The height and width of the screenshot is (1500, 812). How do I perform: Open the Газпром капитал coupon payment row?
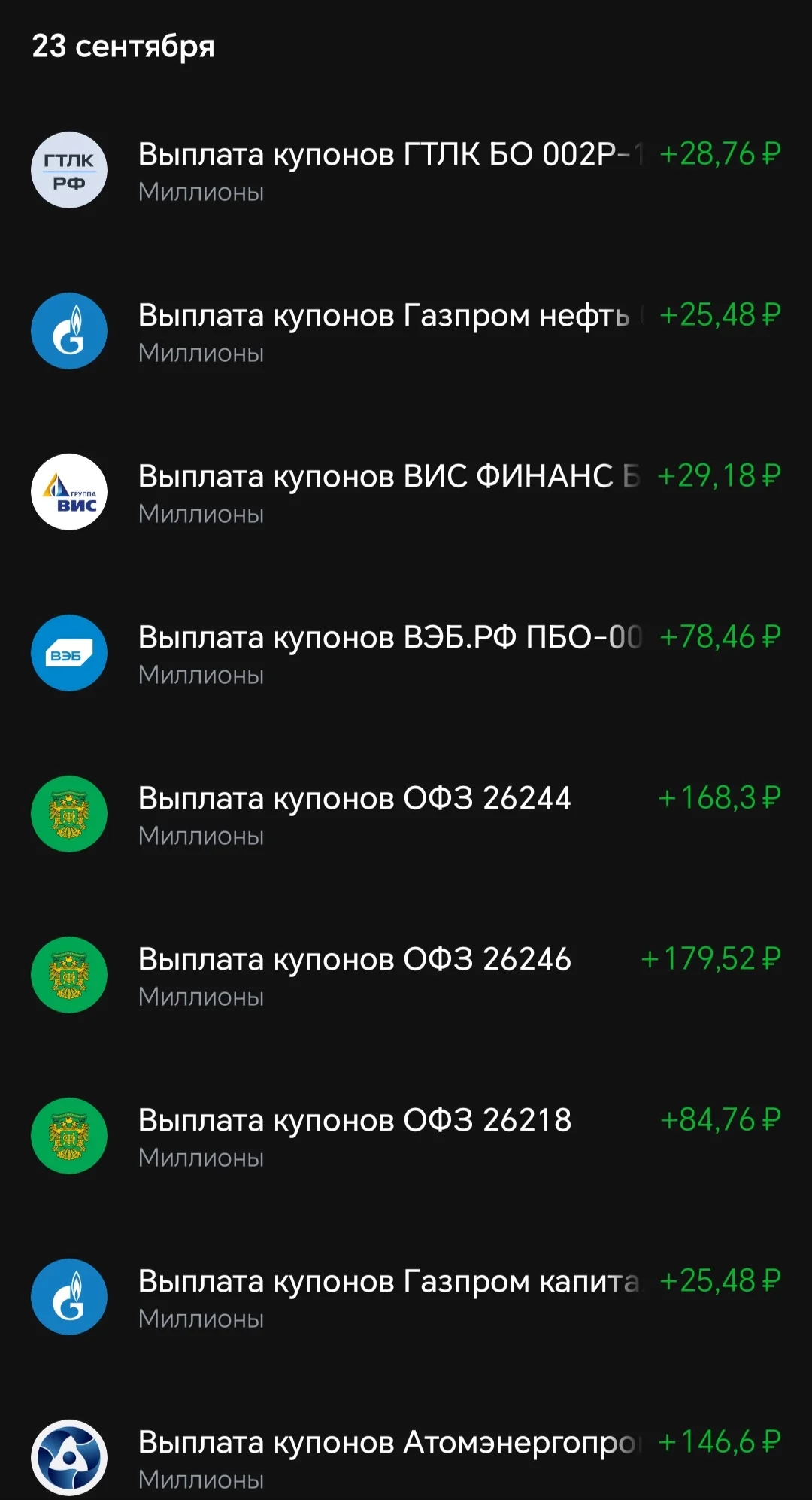click(406, 1298)
